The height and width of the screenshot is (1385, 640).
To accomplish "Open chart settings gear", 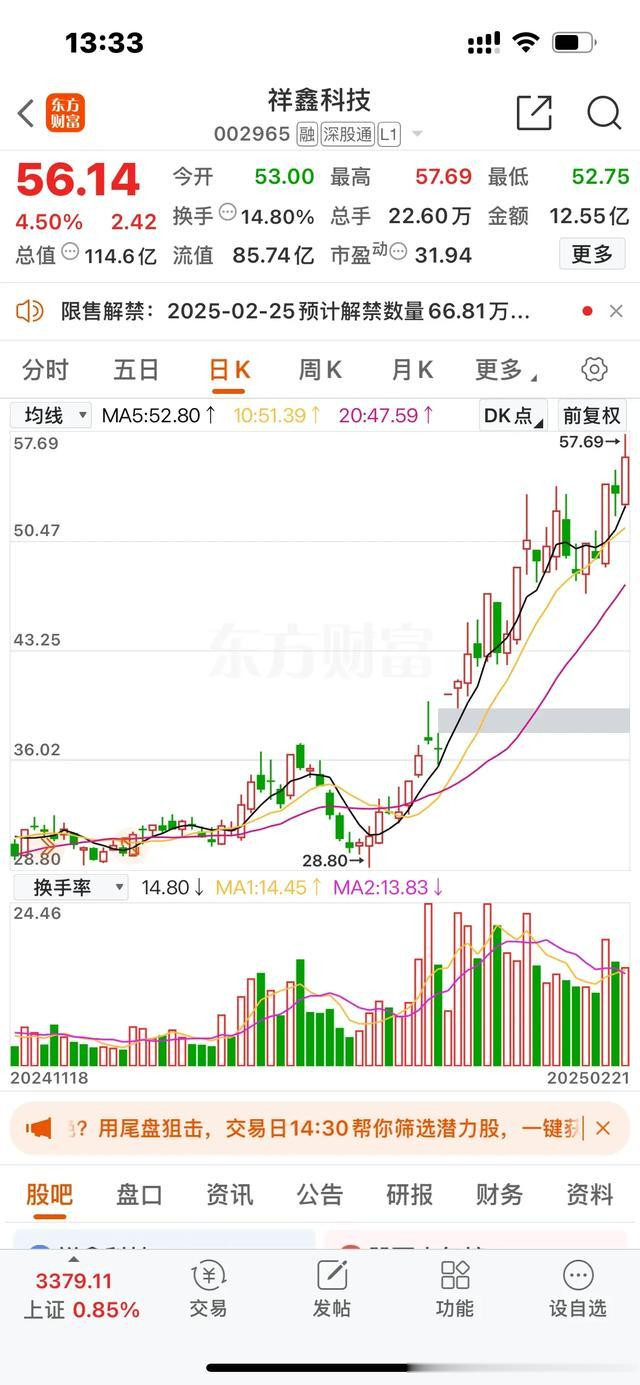I will coord(594,371).
